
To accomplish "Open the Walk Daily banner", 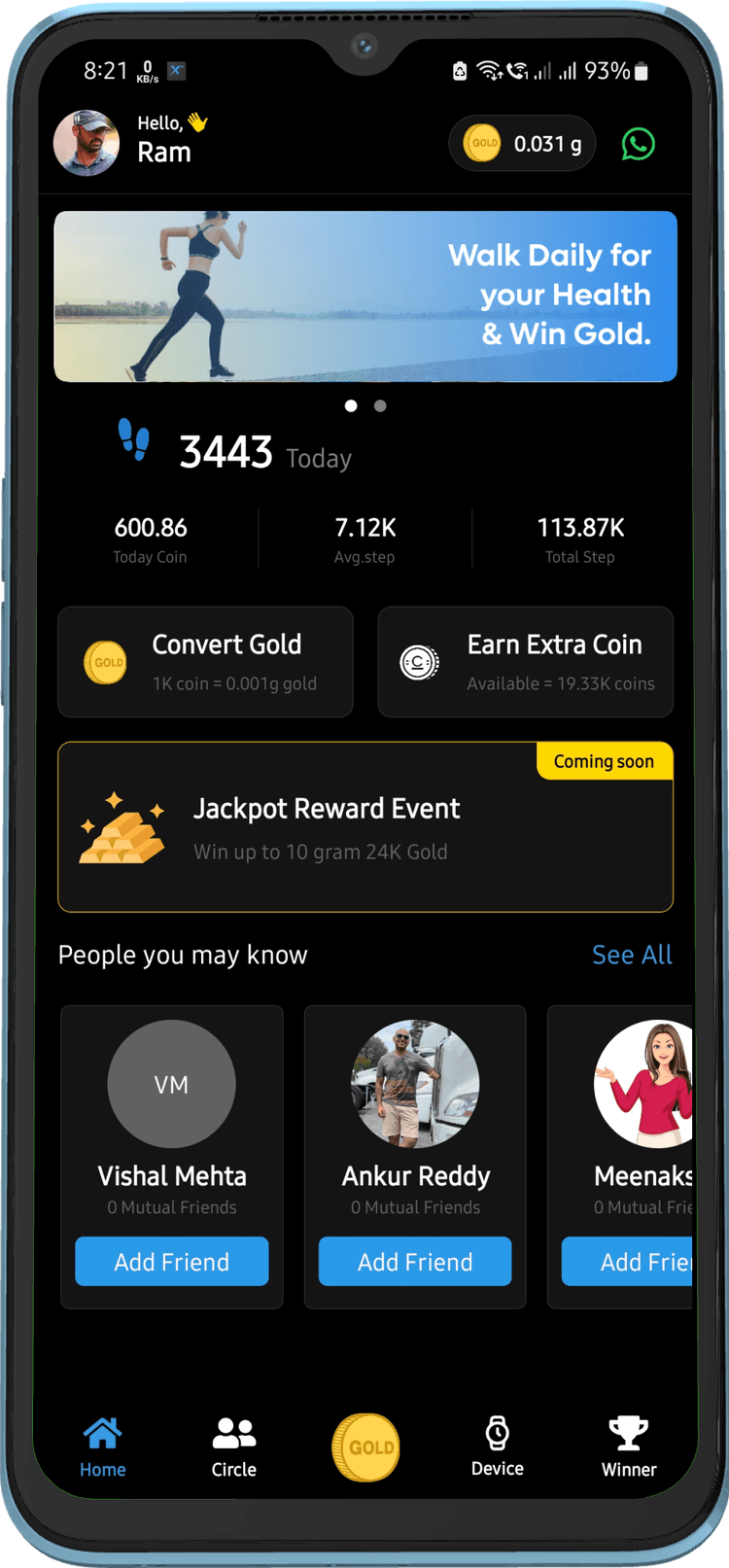I will pyautogui.click(x=365, y=296).
